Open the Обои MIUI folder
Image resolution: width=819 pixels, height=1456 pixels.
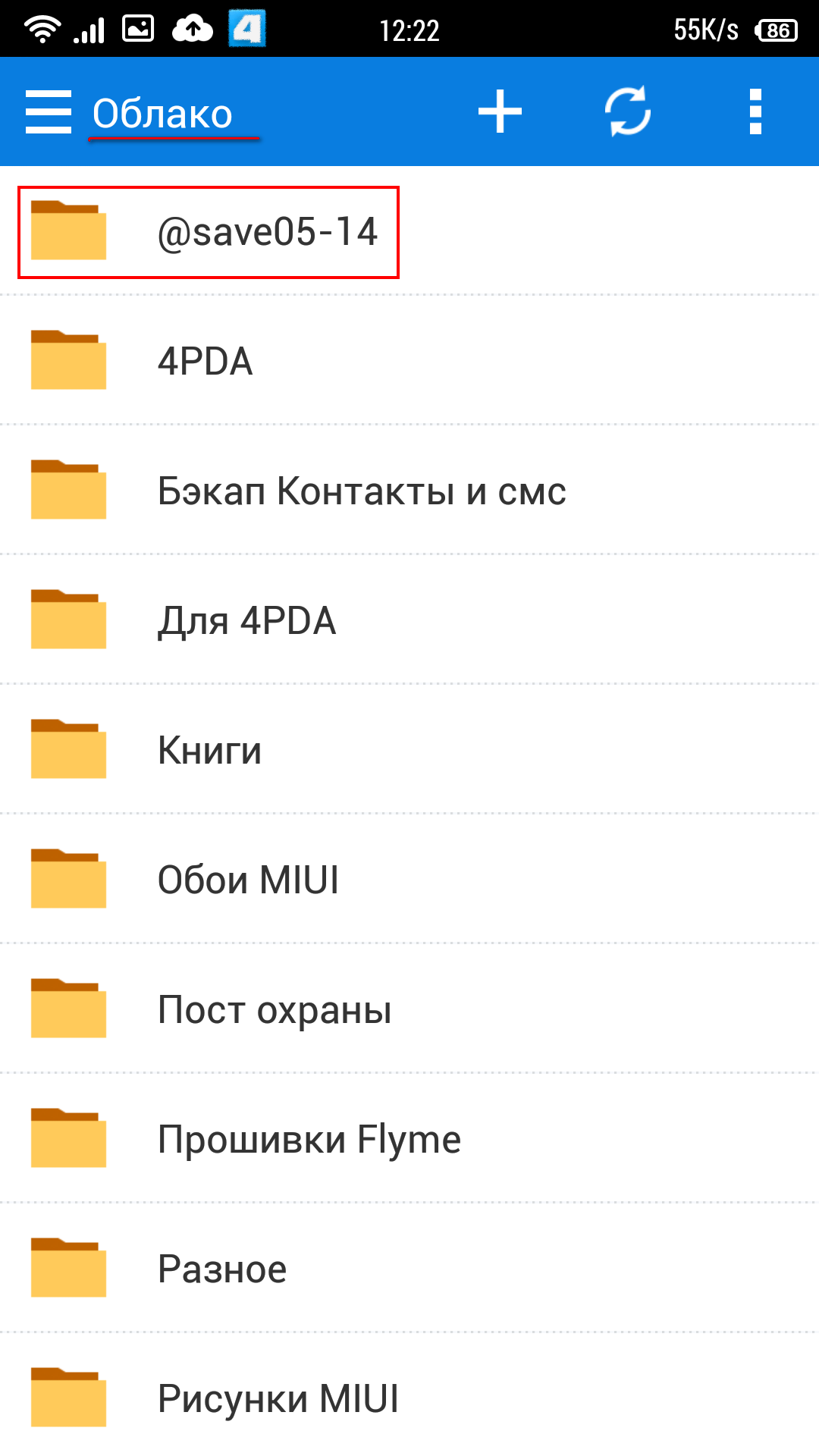(x=248, y=880)
